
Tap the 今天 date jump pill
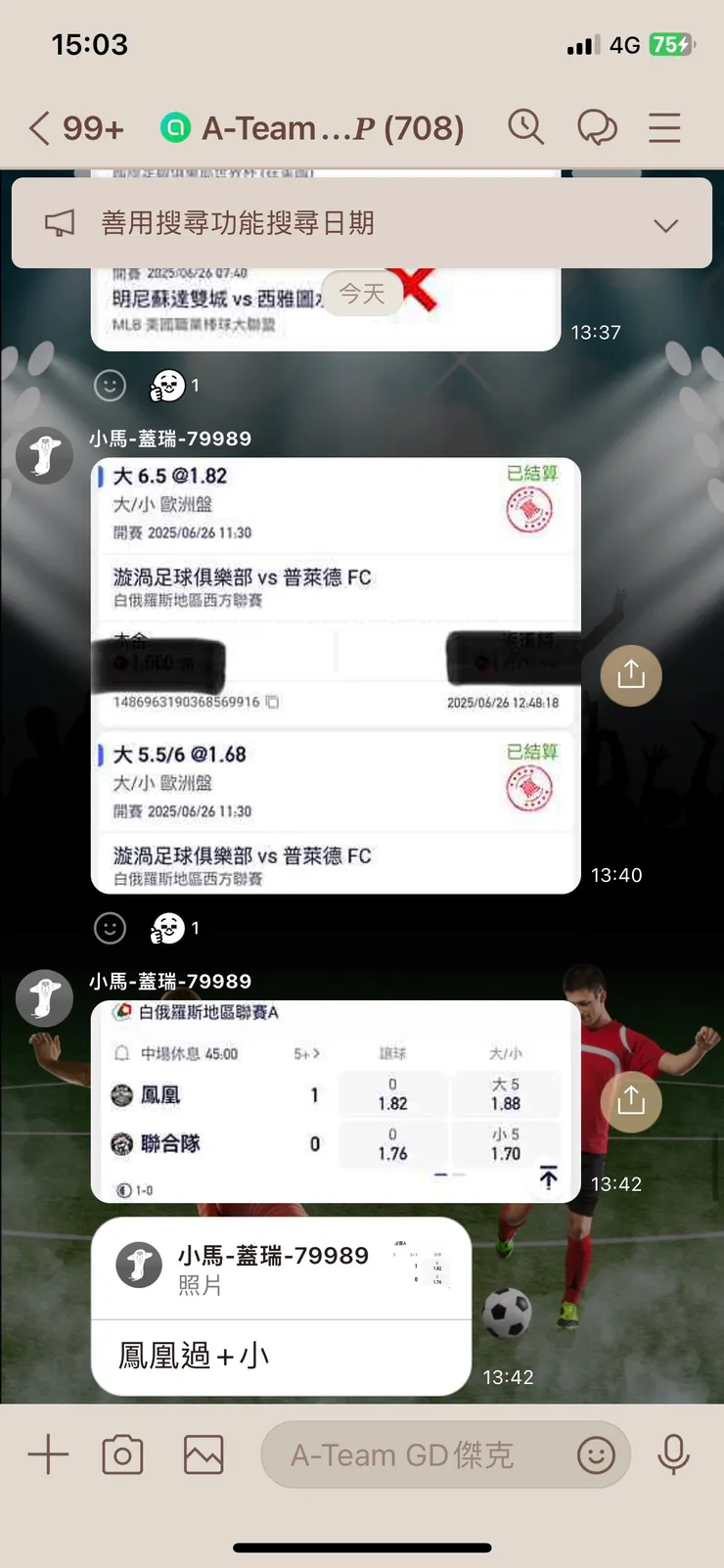pos(361,292)
